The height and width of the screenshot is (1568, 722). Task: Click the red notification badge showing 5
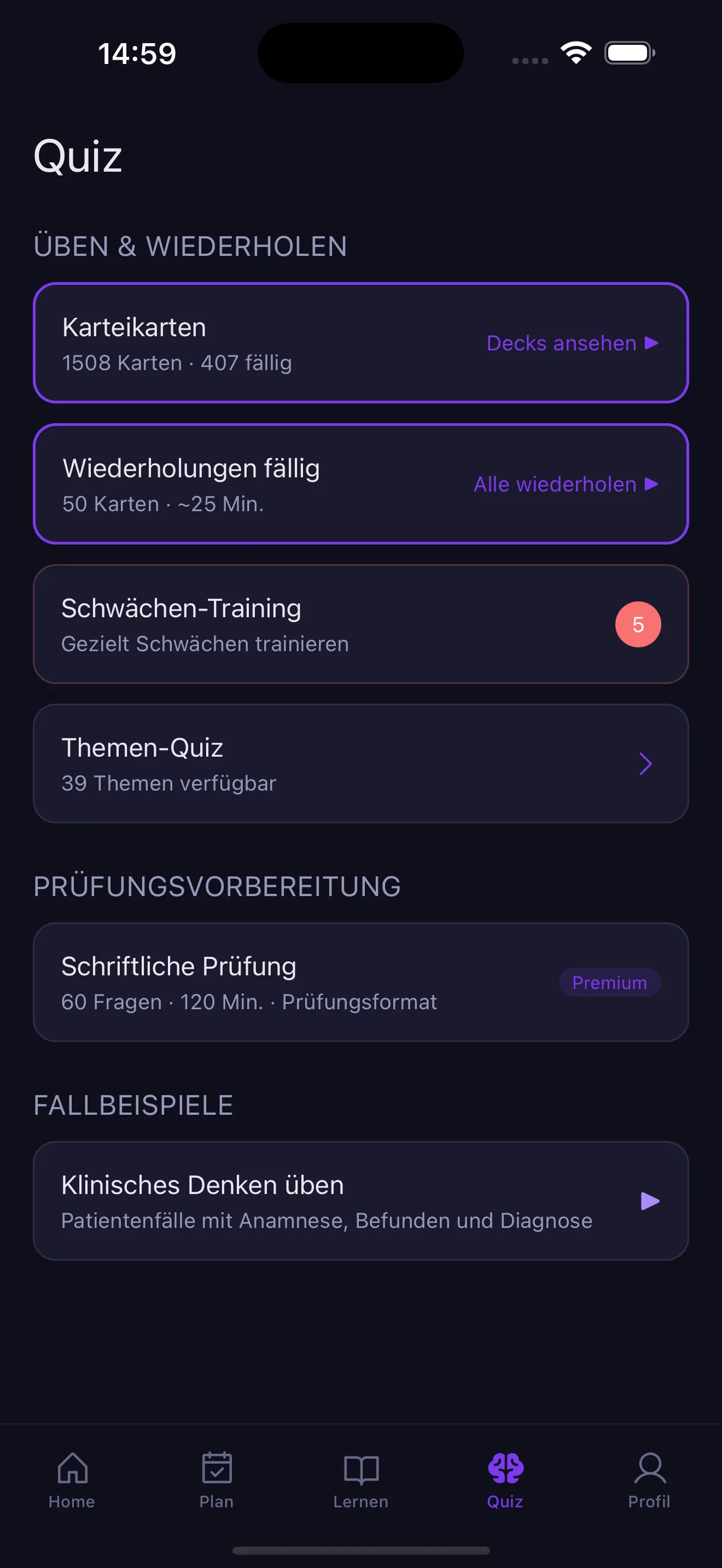tap(638, 624)
